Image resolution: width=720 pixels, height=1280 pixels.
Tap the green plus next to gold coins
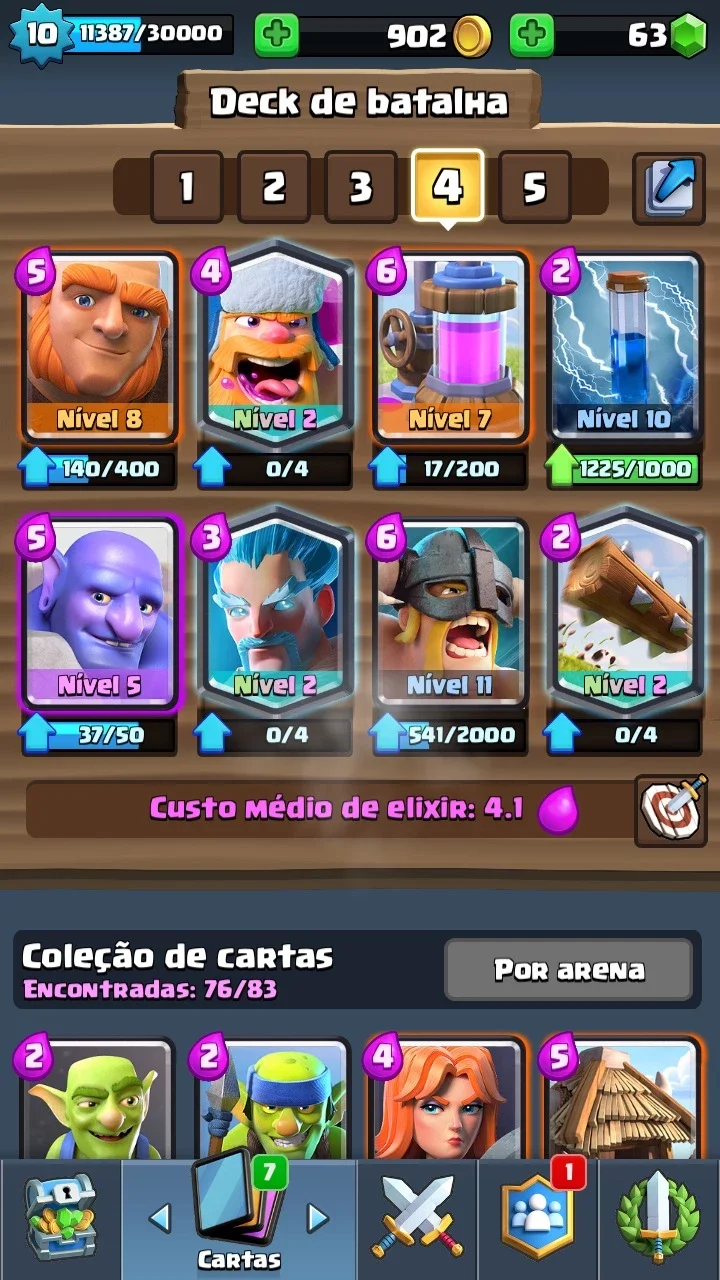click(276, 36)
